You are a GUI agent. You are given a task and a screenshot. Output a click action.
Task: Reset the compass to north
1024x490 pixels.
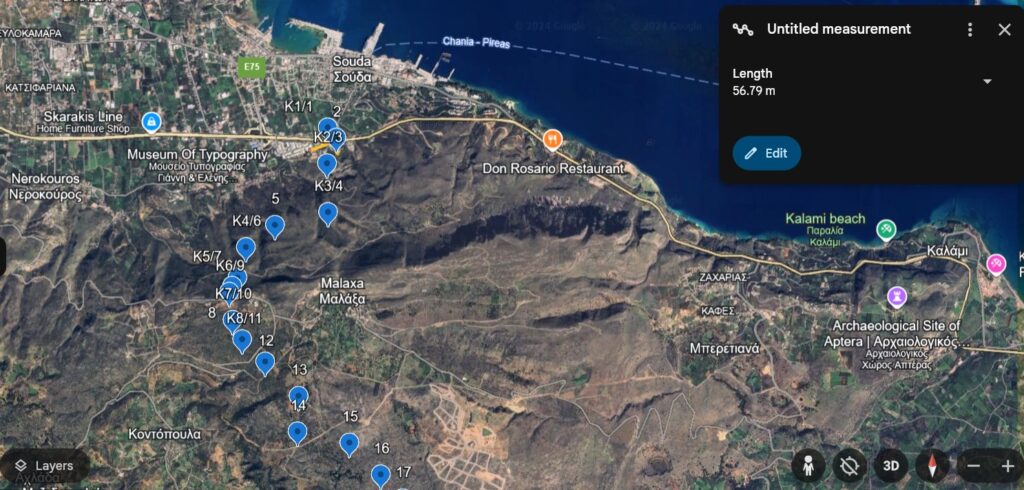933,466
